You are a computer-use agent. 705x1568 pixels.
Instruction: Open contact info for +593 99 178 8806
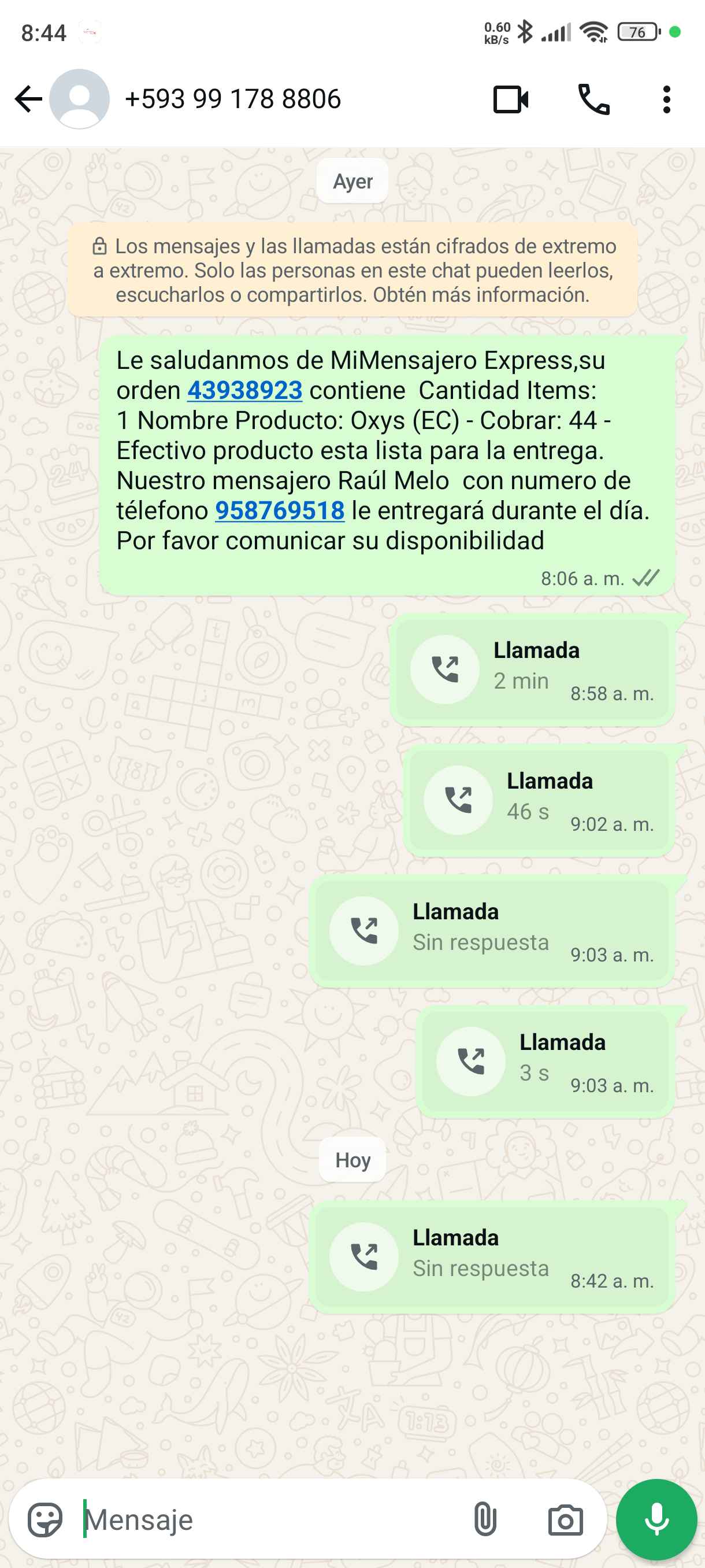click(232, 99)
